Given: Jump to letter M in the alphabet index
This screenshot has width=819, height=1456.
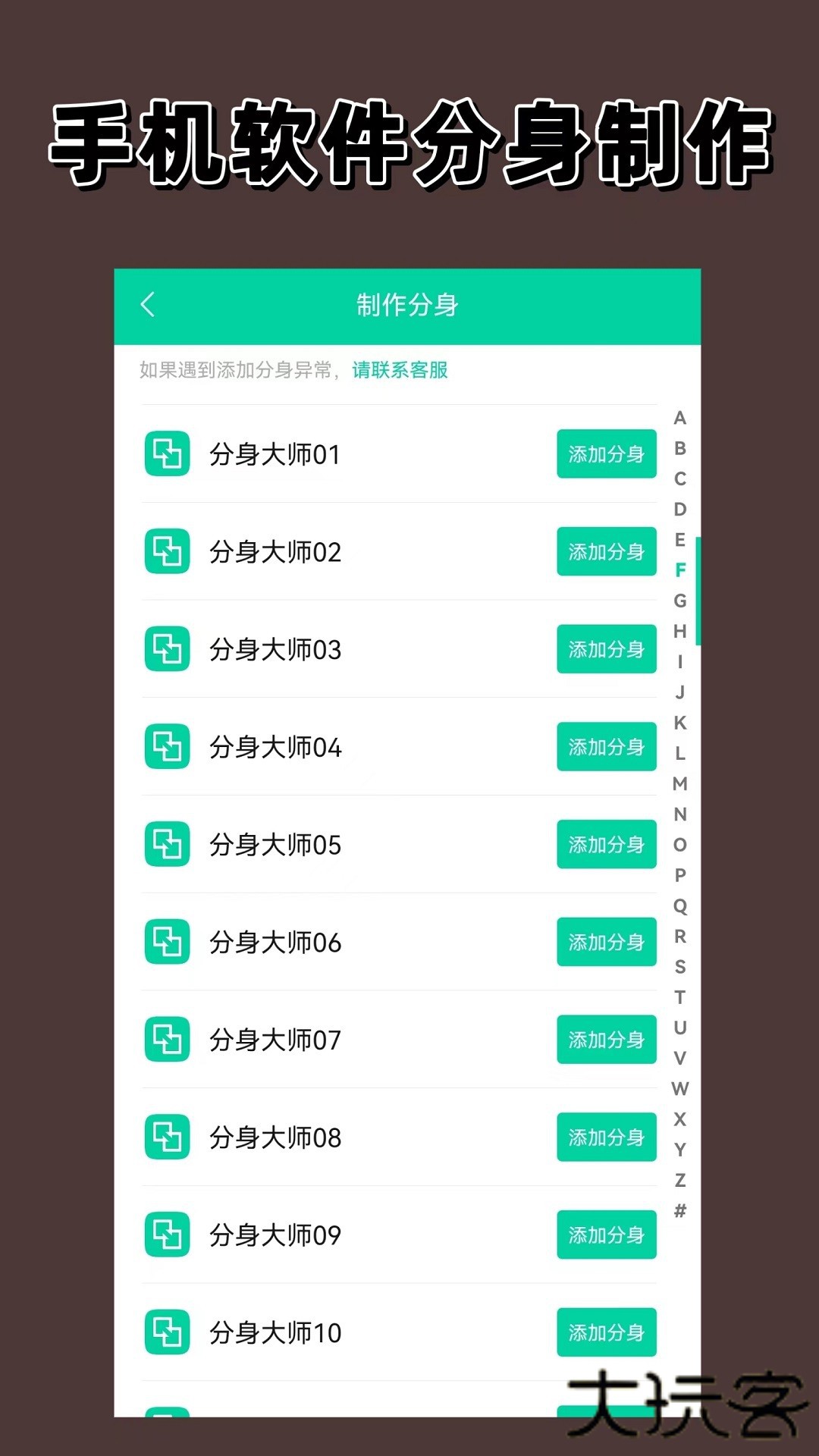Looking at the screenshot, I should point(680,783).
